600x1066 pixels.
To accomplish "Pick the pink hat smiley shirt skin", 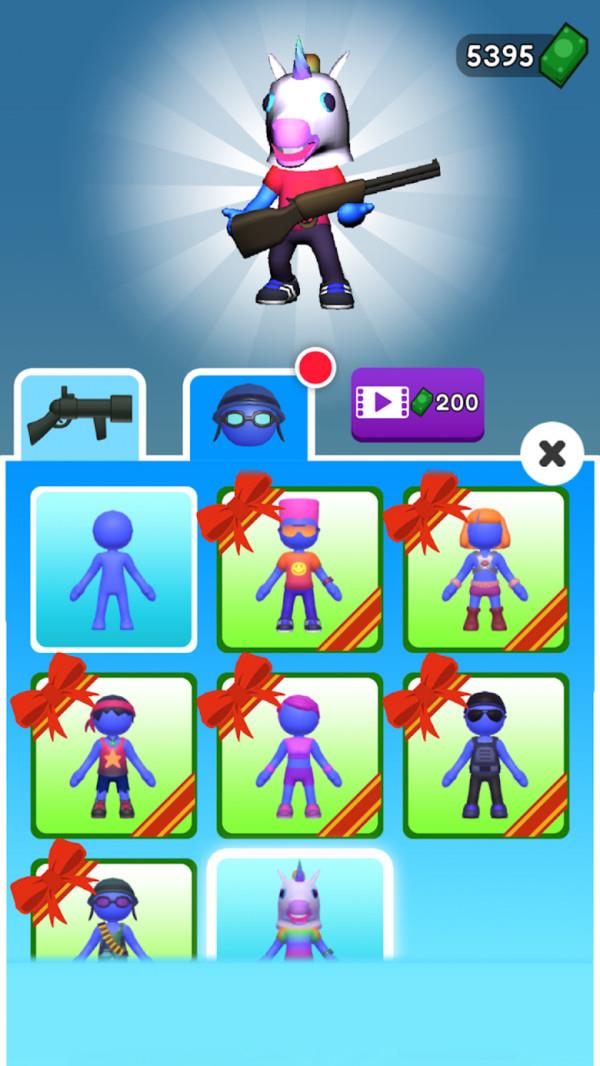I will (x=300, y=570).
